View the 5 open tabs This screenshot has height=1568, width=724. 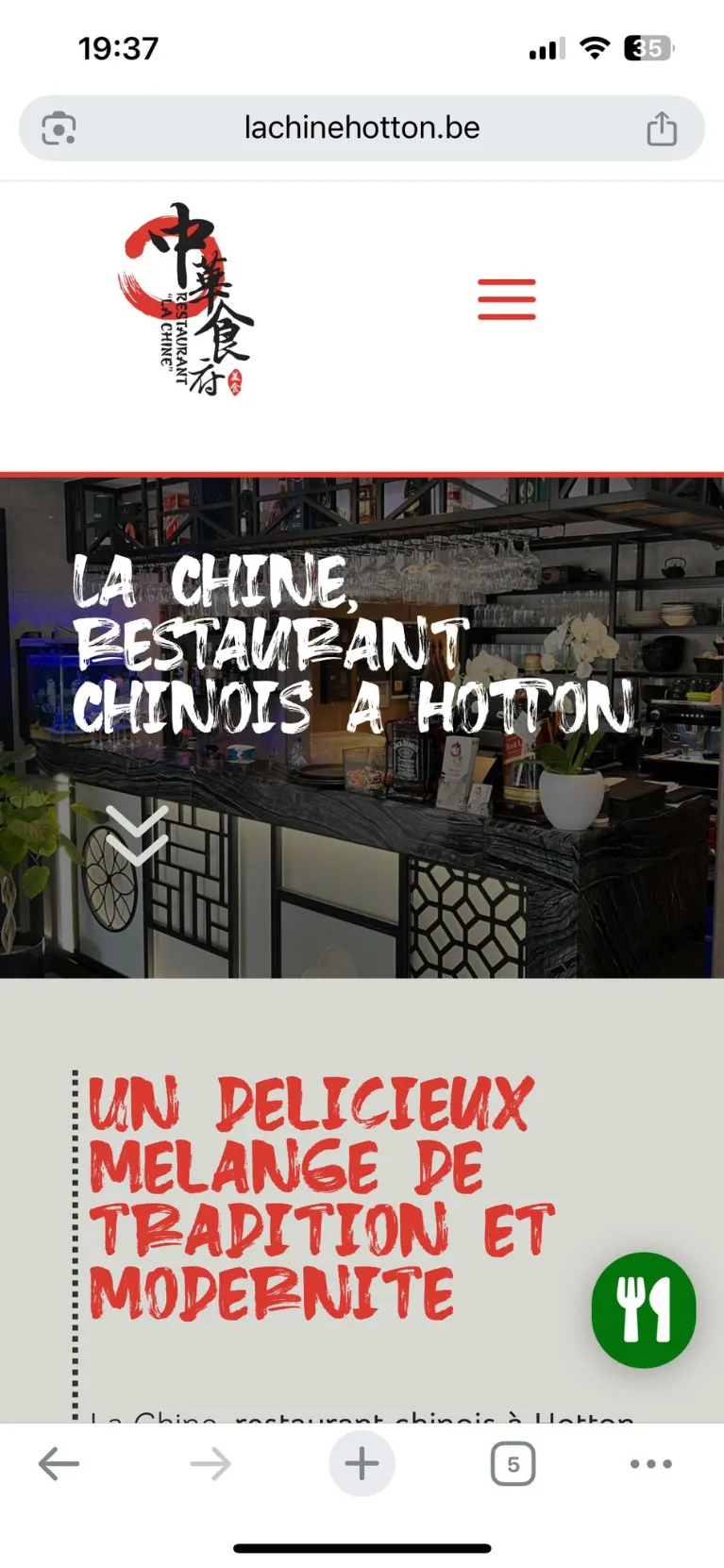click(513, 1464)
